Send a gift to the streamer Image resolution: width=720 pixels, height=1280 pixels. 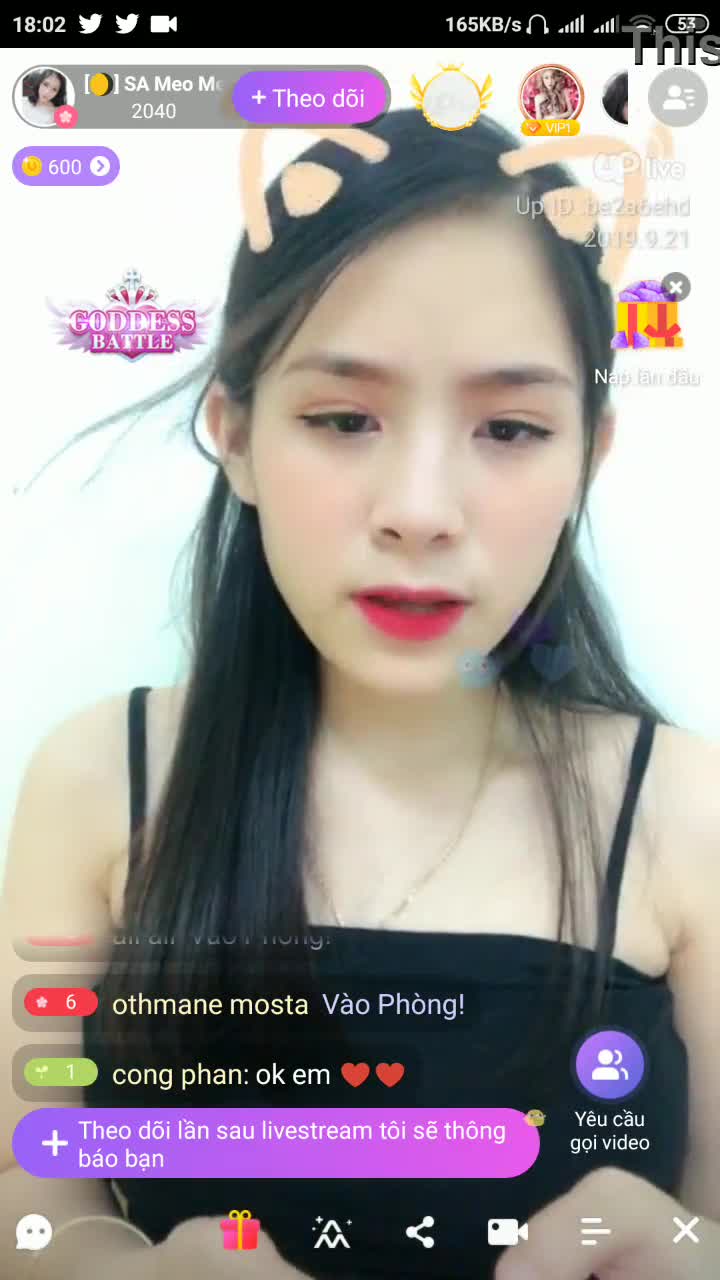pyautogui.click(x=240, y=1231)
